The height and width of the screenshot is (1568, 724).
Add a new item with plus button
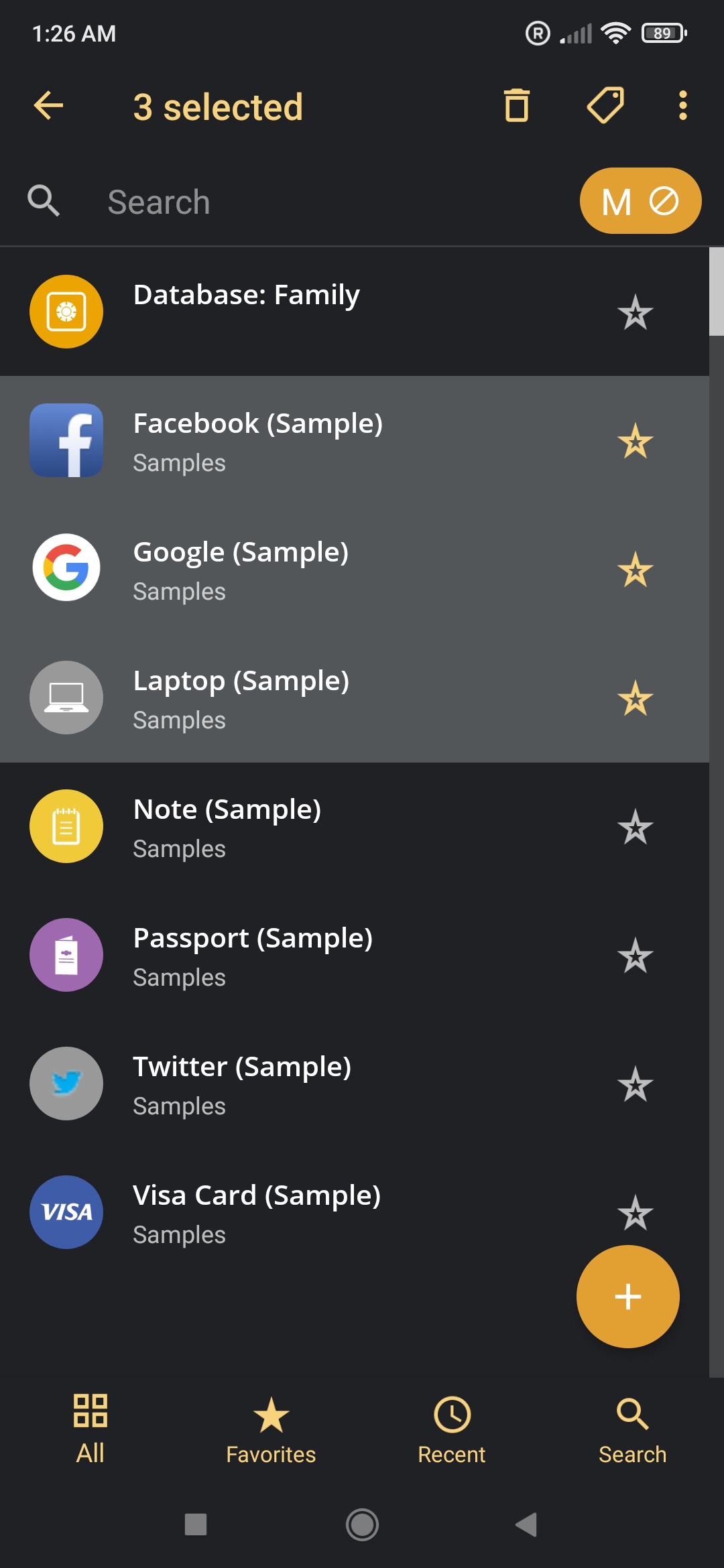pyautogui.click(x=627, y=1297)
